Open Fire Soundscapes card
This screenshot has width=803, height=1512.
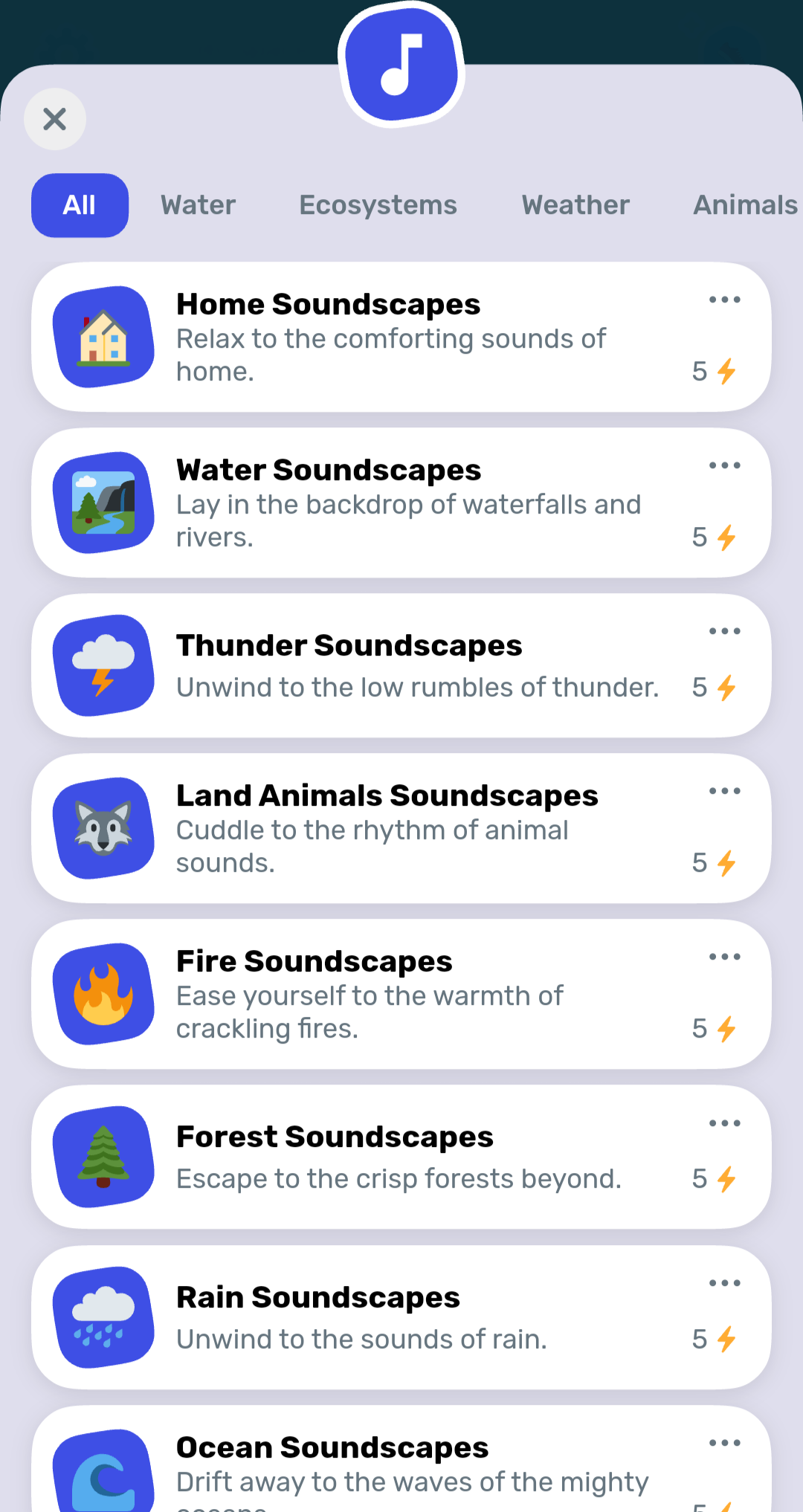tap(401, 994)
